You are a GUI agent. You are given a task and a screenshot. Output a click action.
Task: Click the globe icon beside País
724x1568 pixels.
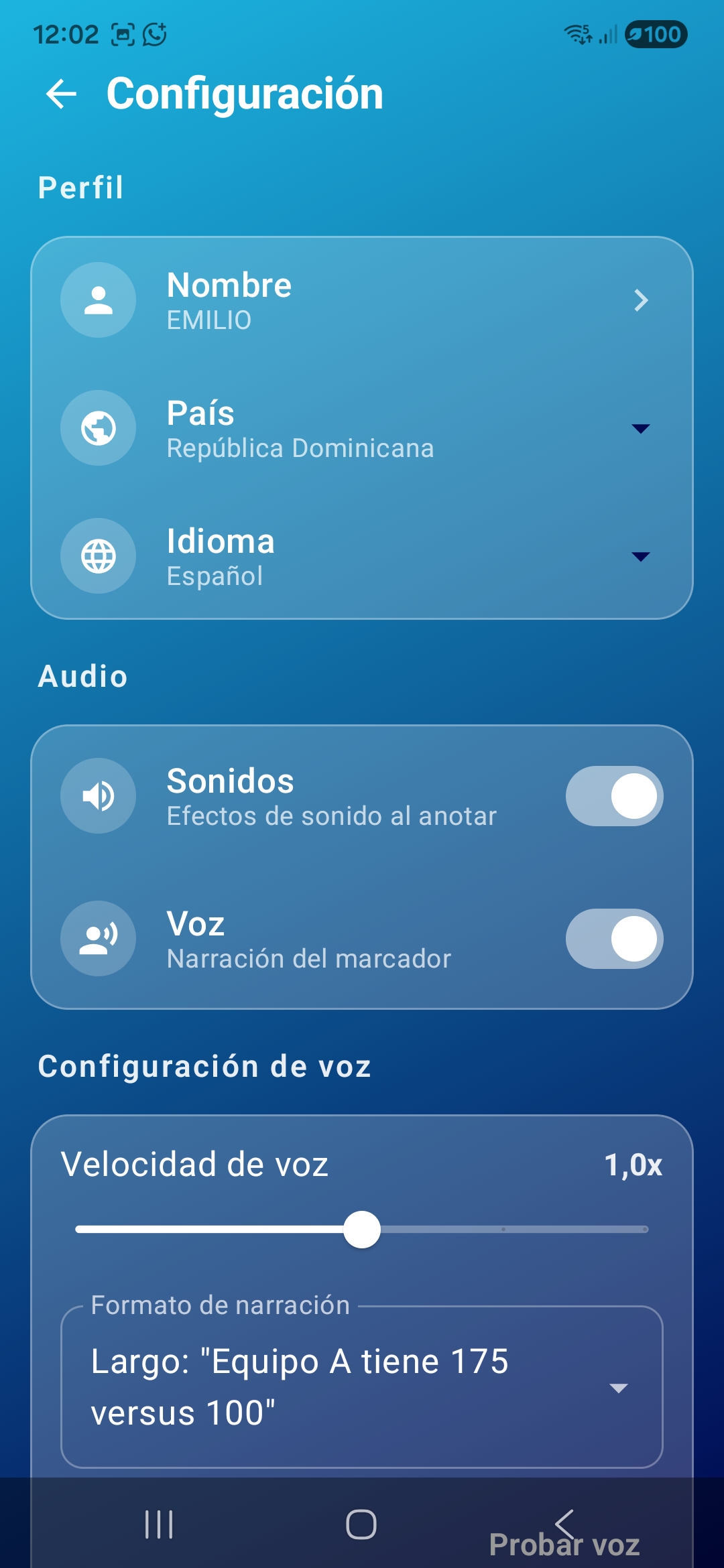(x=98, y=429)
